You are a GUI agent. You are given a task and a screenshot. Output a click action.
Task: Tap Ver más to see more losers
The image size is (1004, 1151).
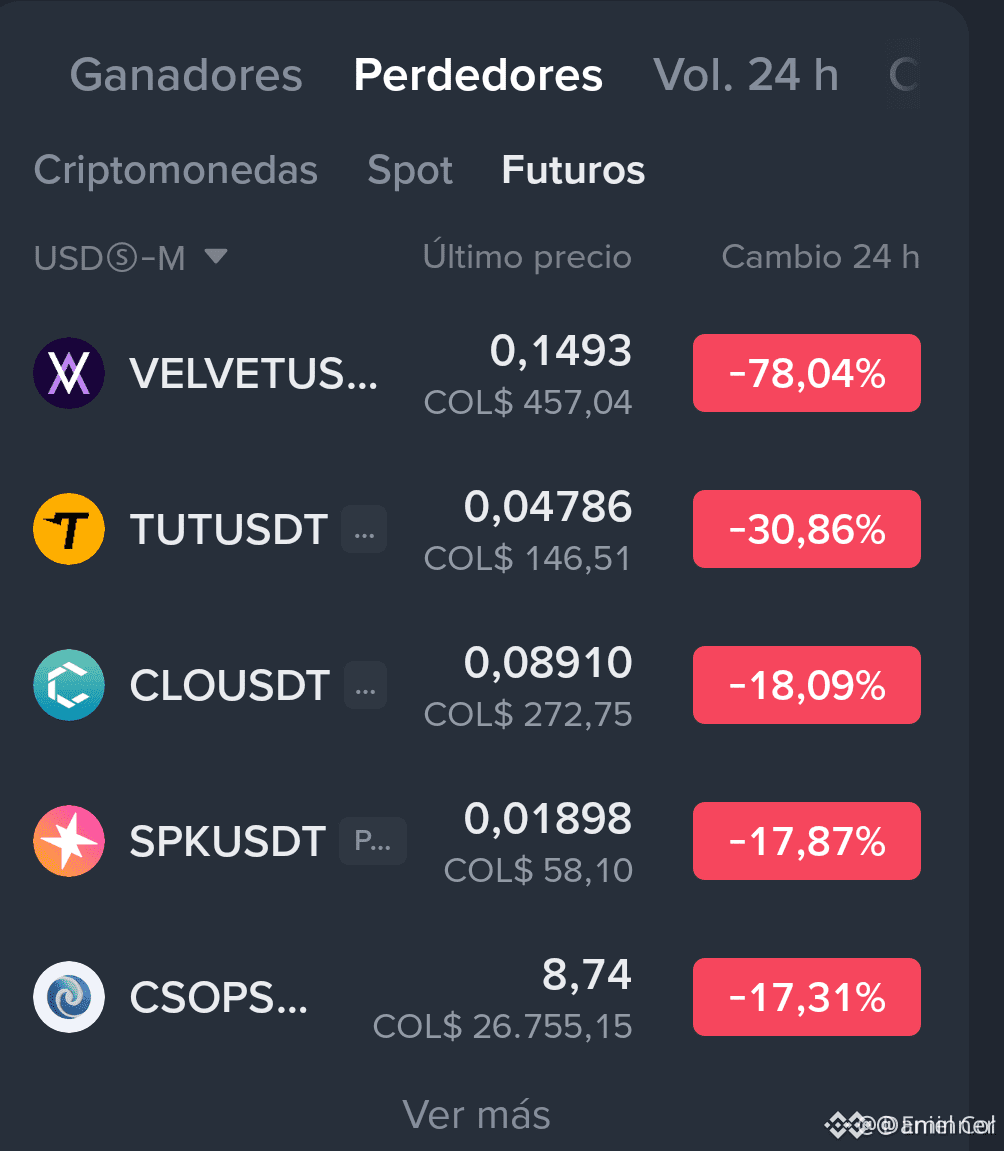pyautogui.click(x=476, y=1114)
